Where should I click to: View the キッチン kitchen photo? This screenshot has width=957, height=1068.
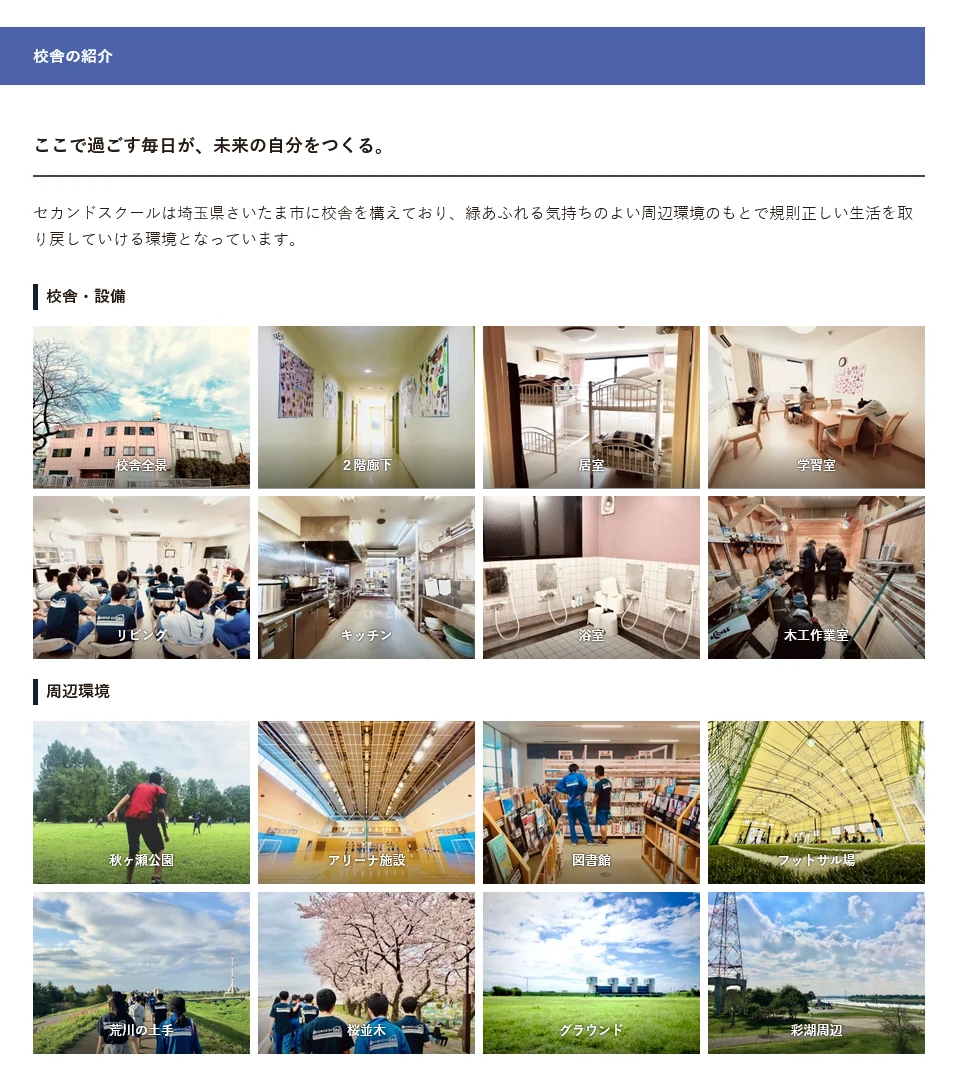pyautogui.click(x=366, y=577)
